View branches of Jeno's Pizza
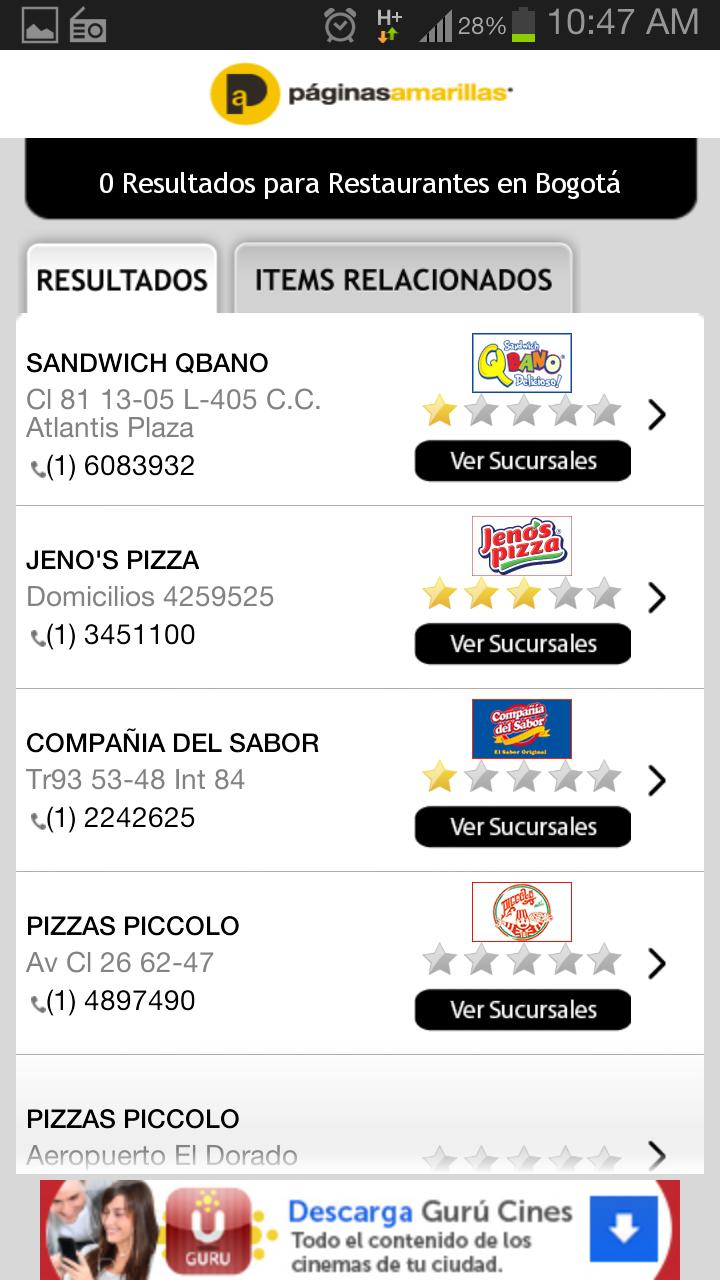The height and width of the screenshot is (1280, 720). tap(523, 644)
